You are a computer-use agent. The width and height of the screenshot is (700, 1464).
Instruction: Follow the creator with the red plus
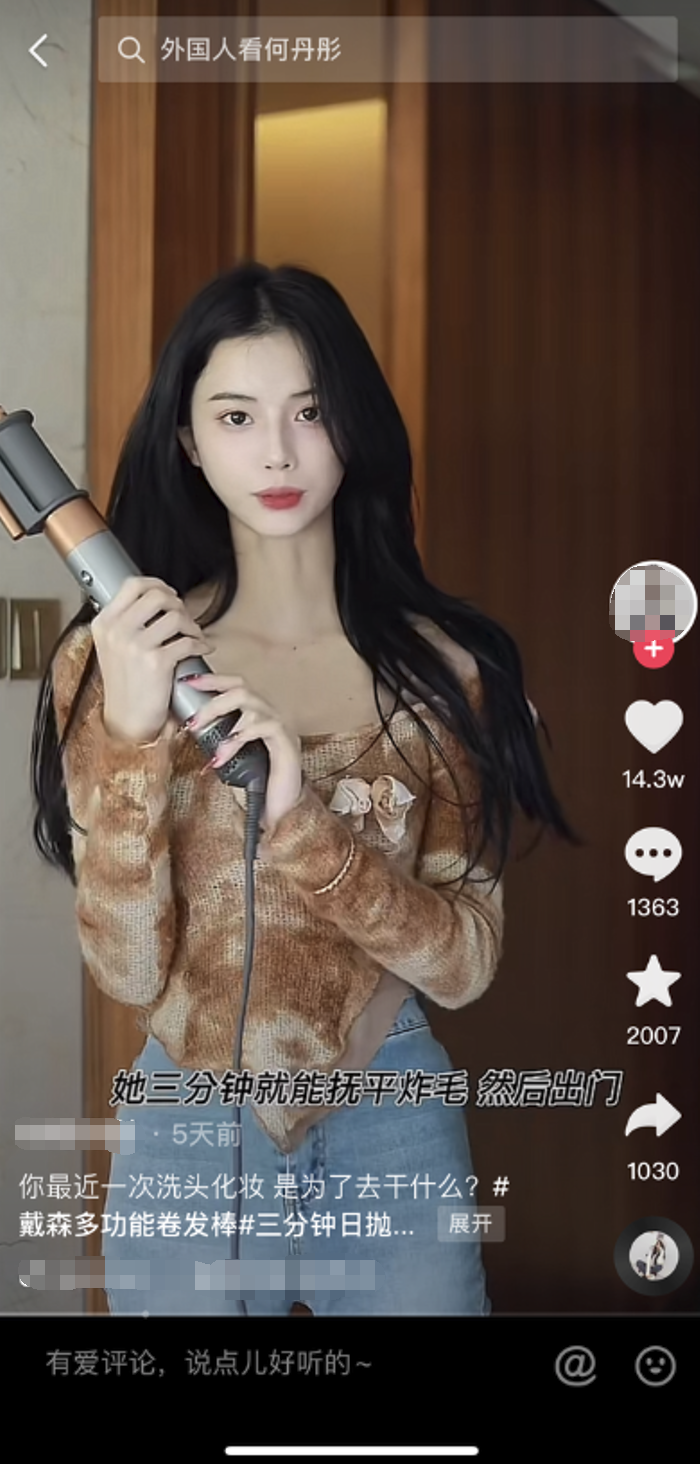[653, 649]
